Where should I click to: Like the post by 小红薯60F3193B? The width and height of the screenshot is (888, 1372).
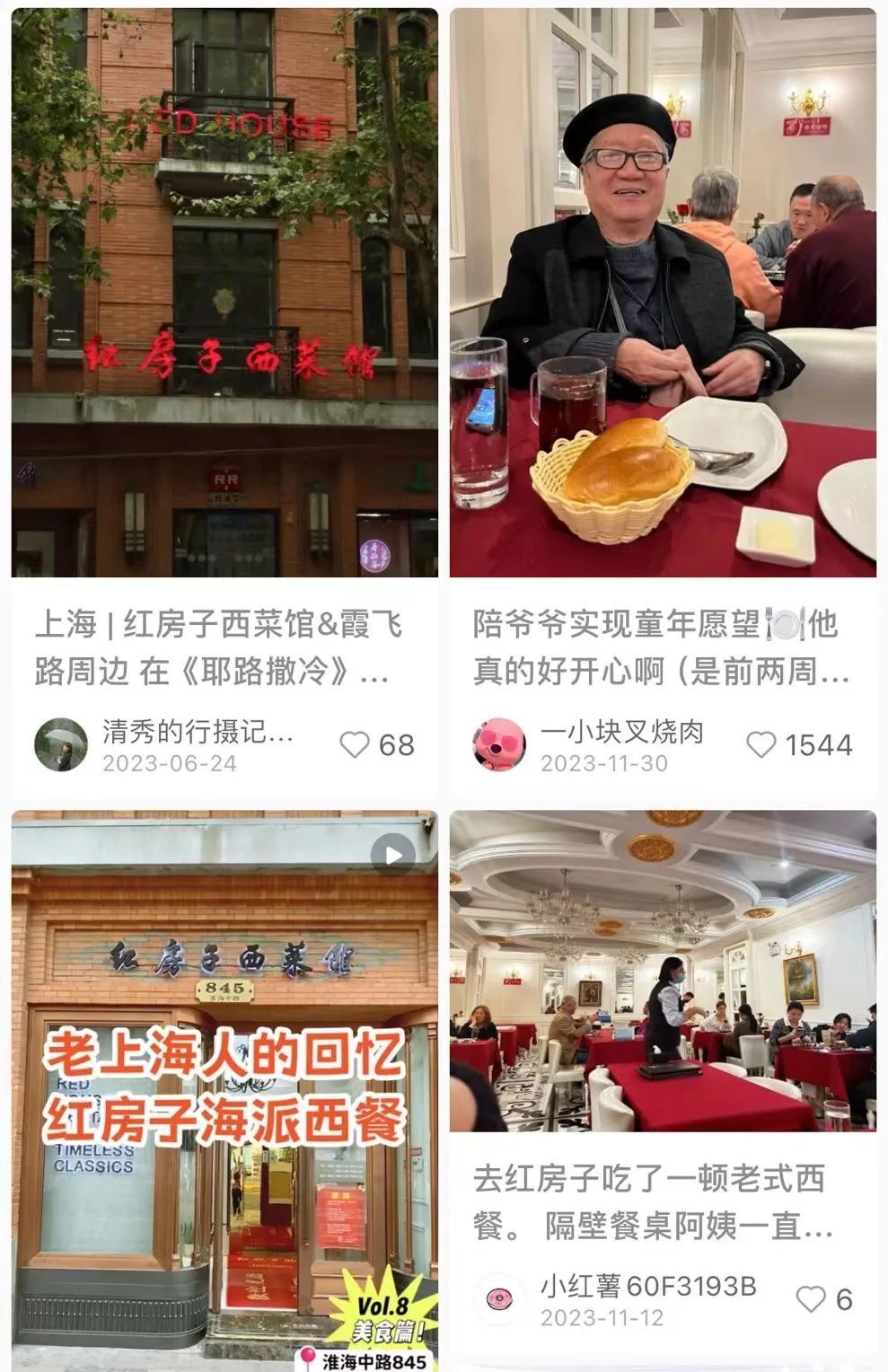pos(811,1299)
